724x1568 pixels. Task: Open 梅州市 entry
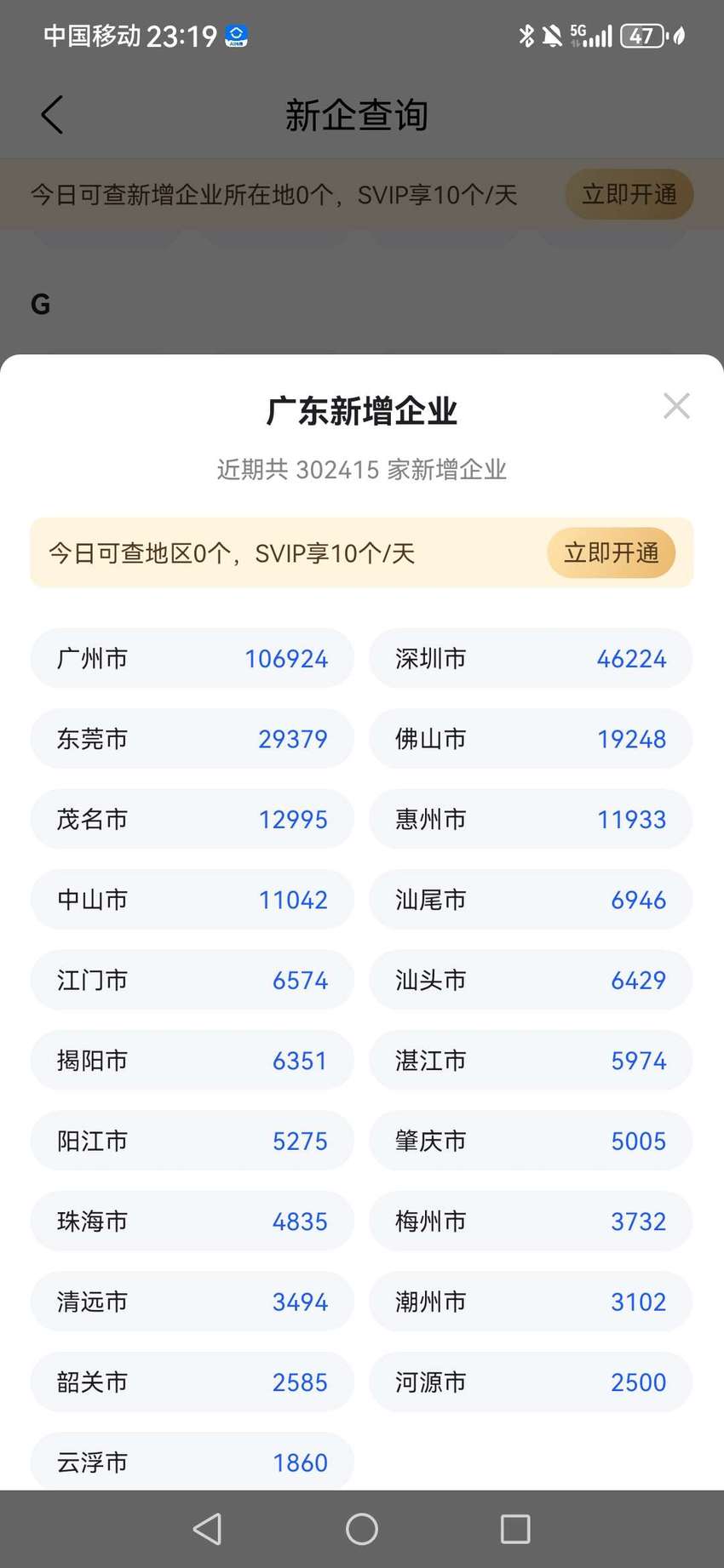pos(531,1222)
